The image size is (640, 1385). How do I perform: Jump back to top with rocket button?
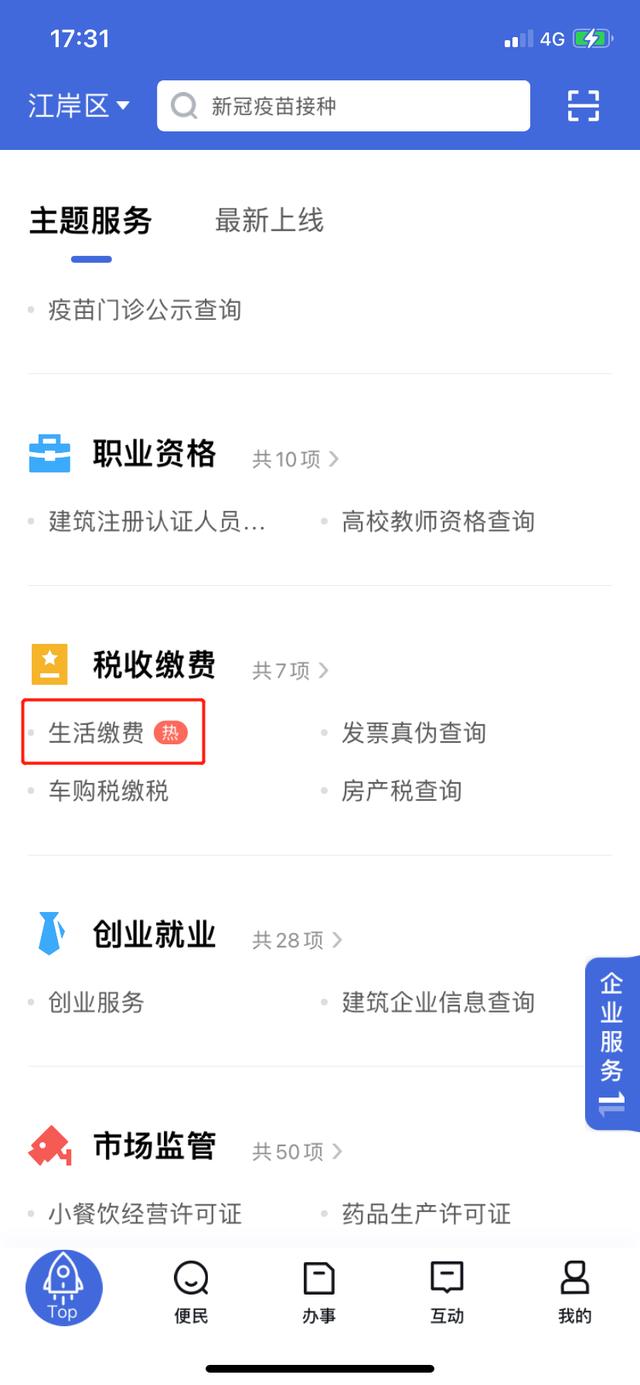click(x=64, y=1288)
